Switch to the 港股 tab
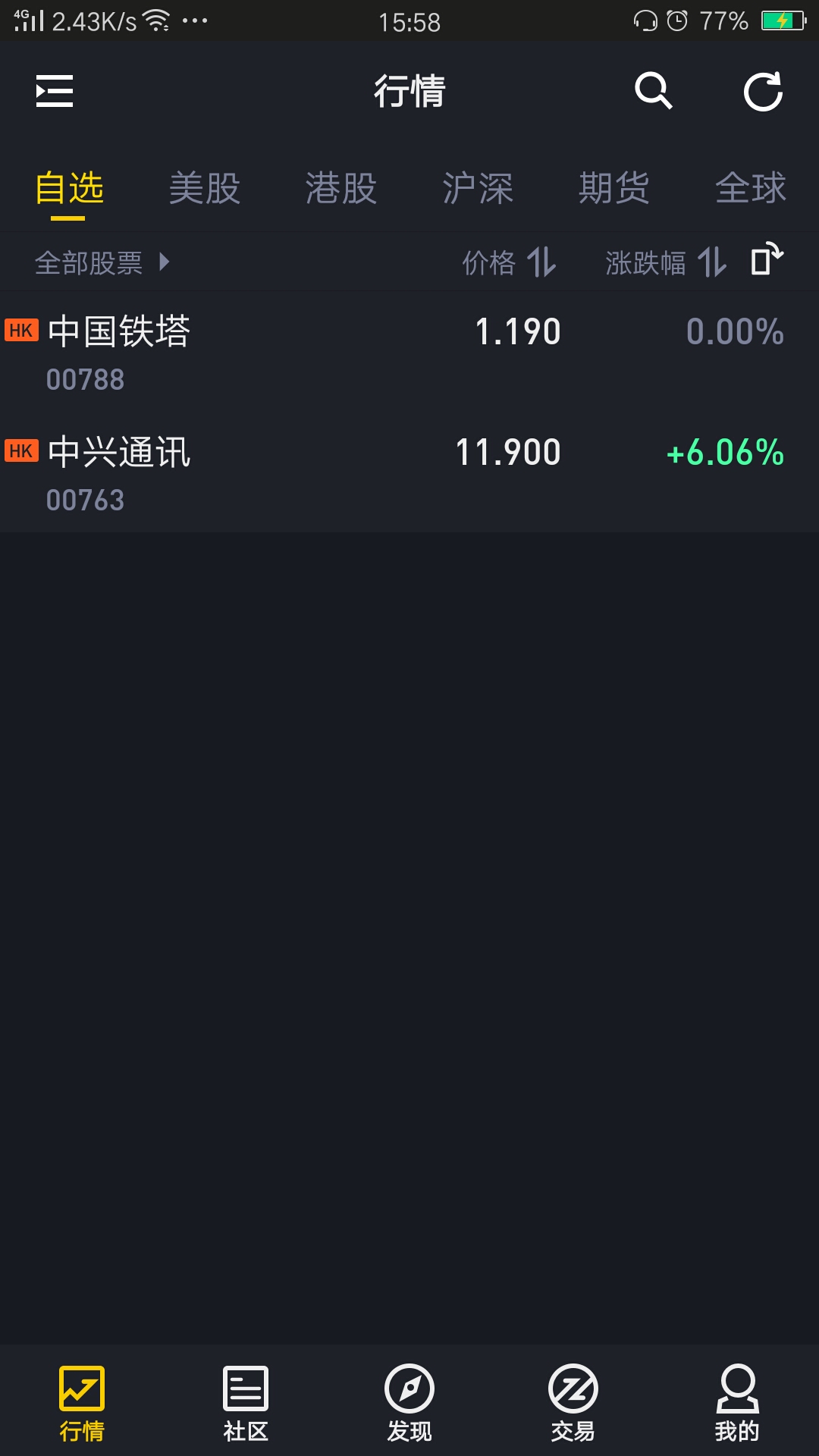 pyautogui.click(x=341, y=188)
